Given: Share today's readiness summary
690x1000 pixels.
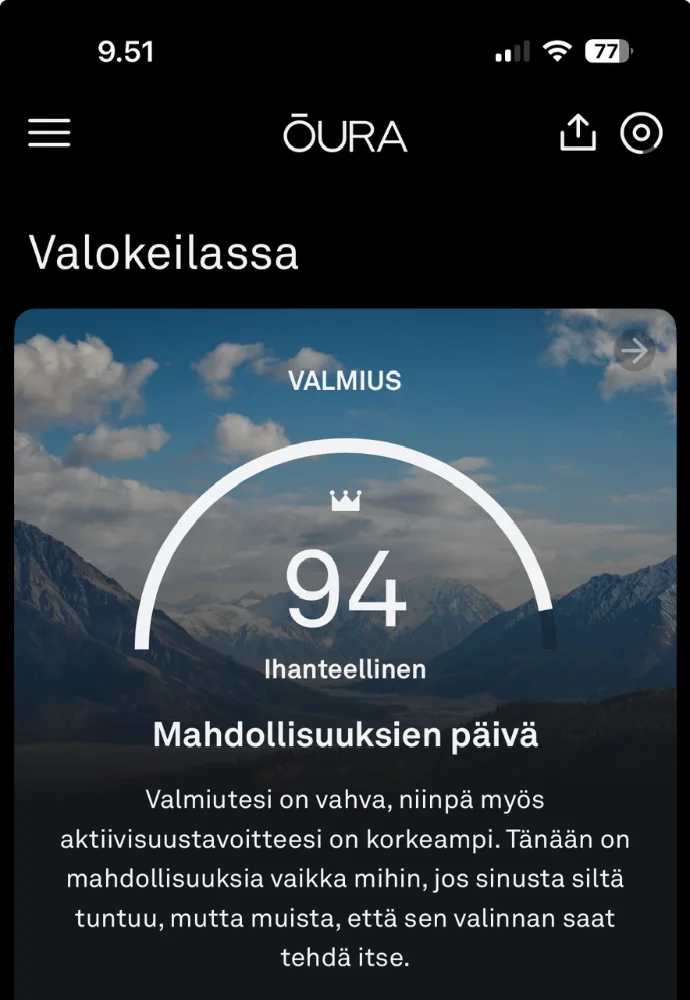Looking at the screenshot, I should (577, 133).
